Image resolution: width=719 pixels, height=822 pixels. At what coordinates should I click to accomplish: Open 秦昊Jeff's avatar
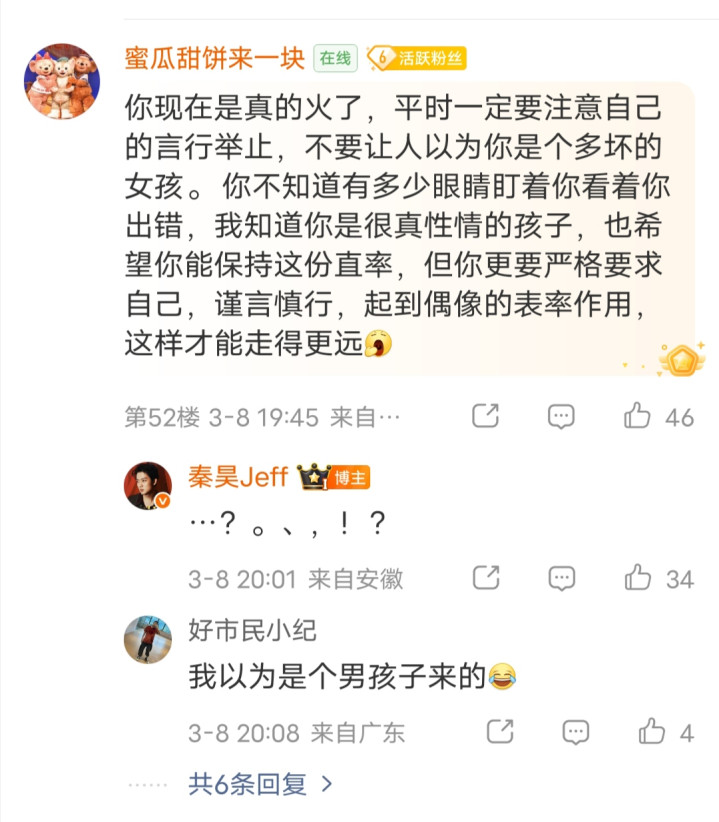tap(148, 487)
